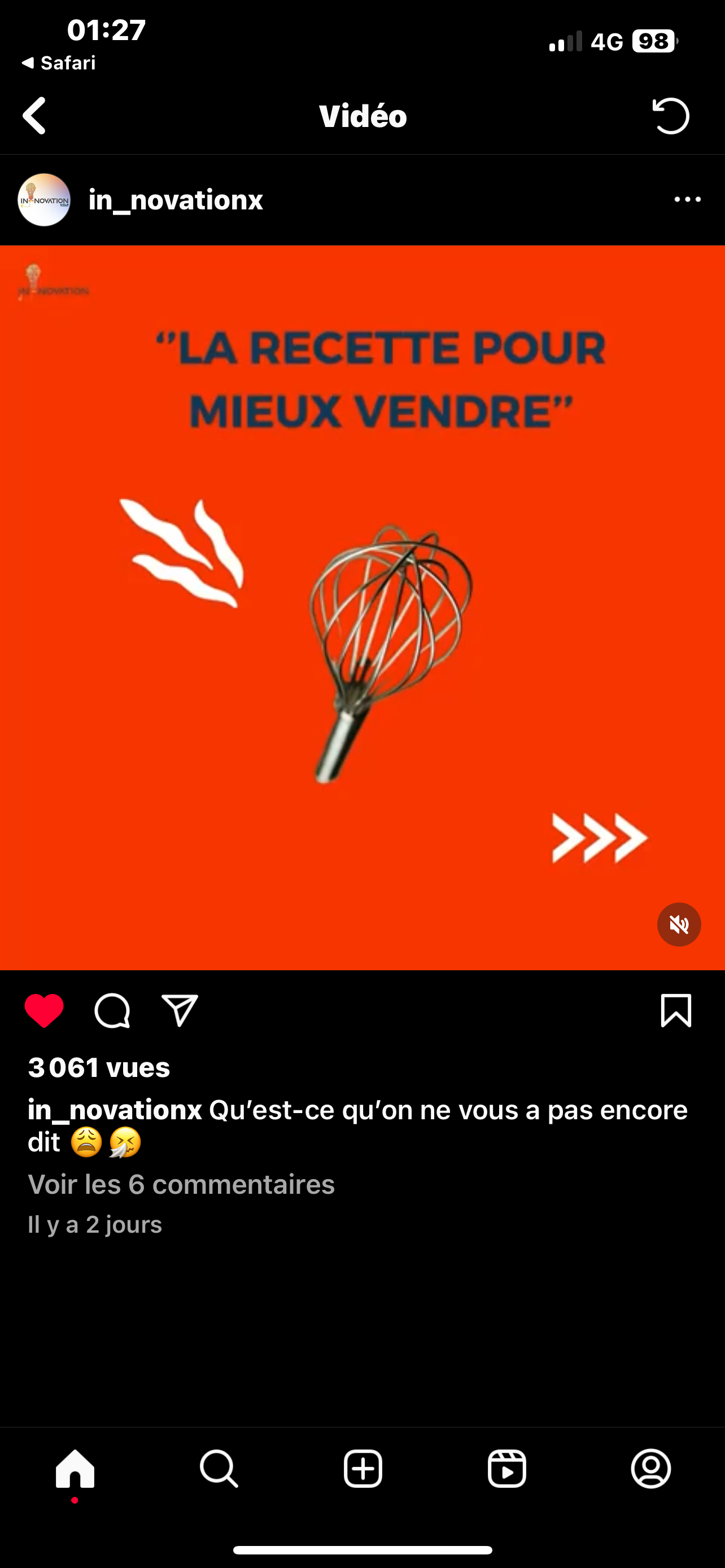Return to Safari via status bar link
Viewport: 725px width, 1568px height.
[59, 63]
